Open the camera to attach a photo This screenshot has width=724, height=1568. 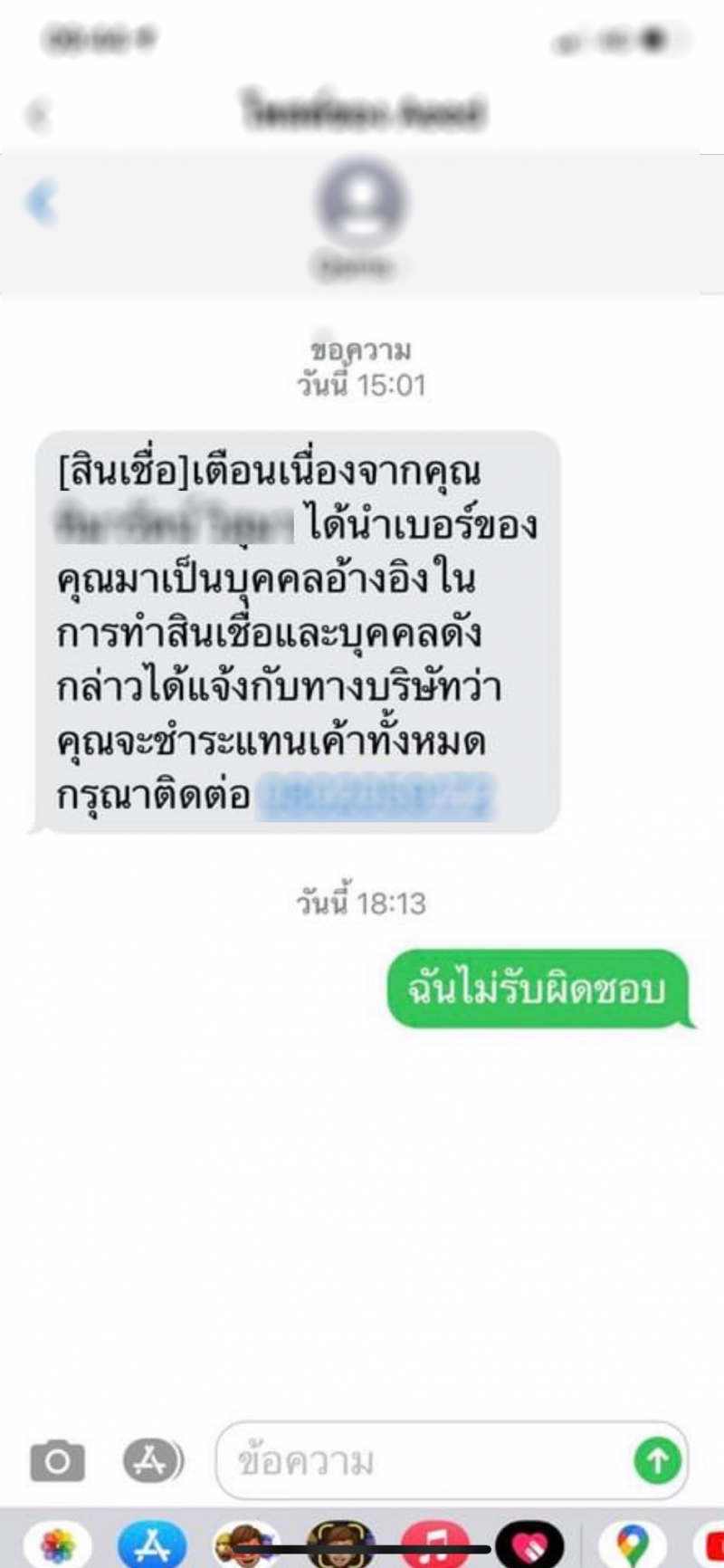[x=58, y=1460]
